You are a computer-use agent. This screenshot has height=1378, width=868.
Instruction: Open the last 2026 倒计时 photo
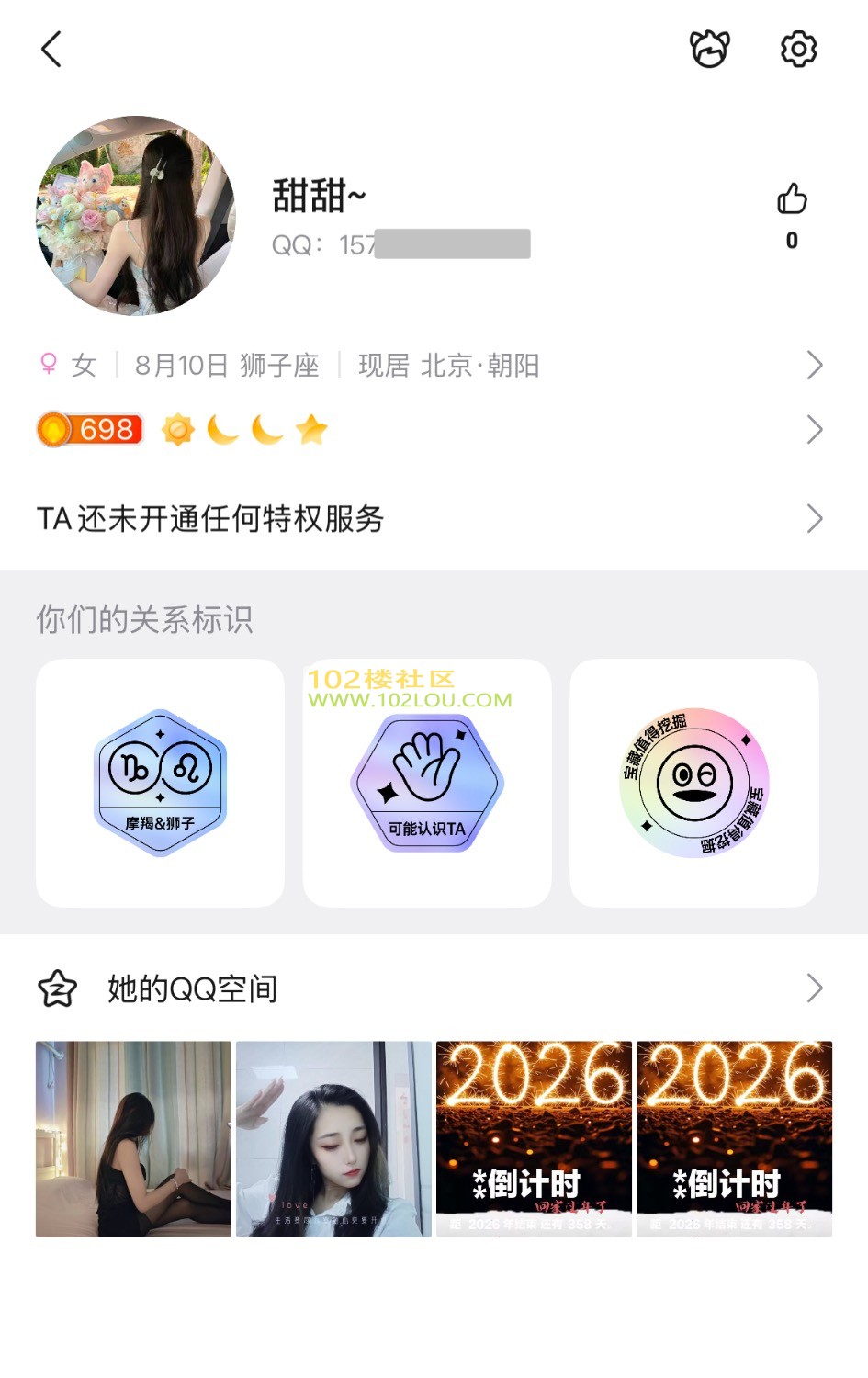click(734, 1139)
